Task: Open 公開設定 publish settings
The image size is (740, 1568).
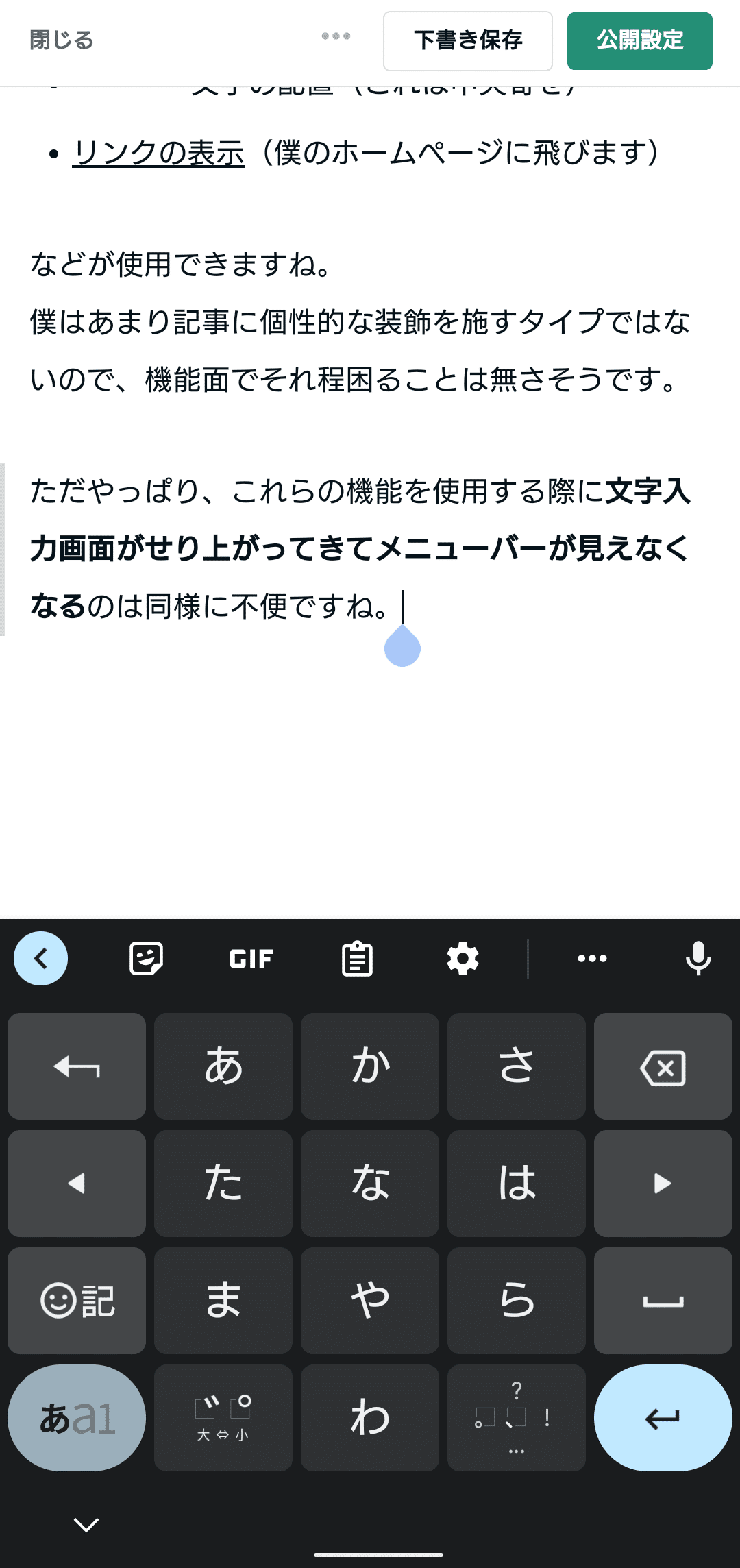Action: coord(640,41)
